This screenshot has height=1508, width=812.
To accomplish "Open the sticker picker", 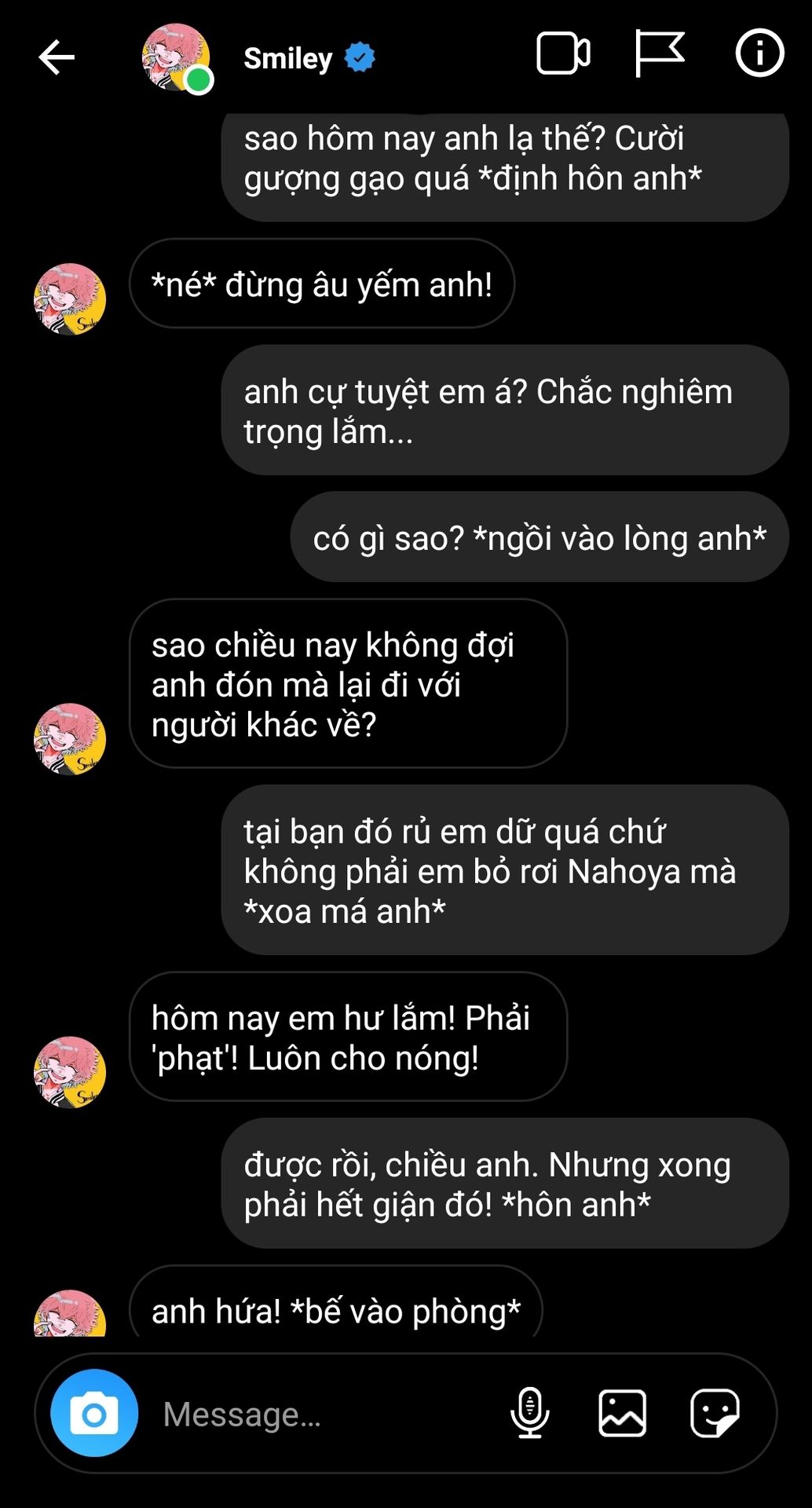I will (714, 1413).
